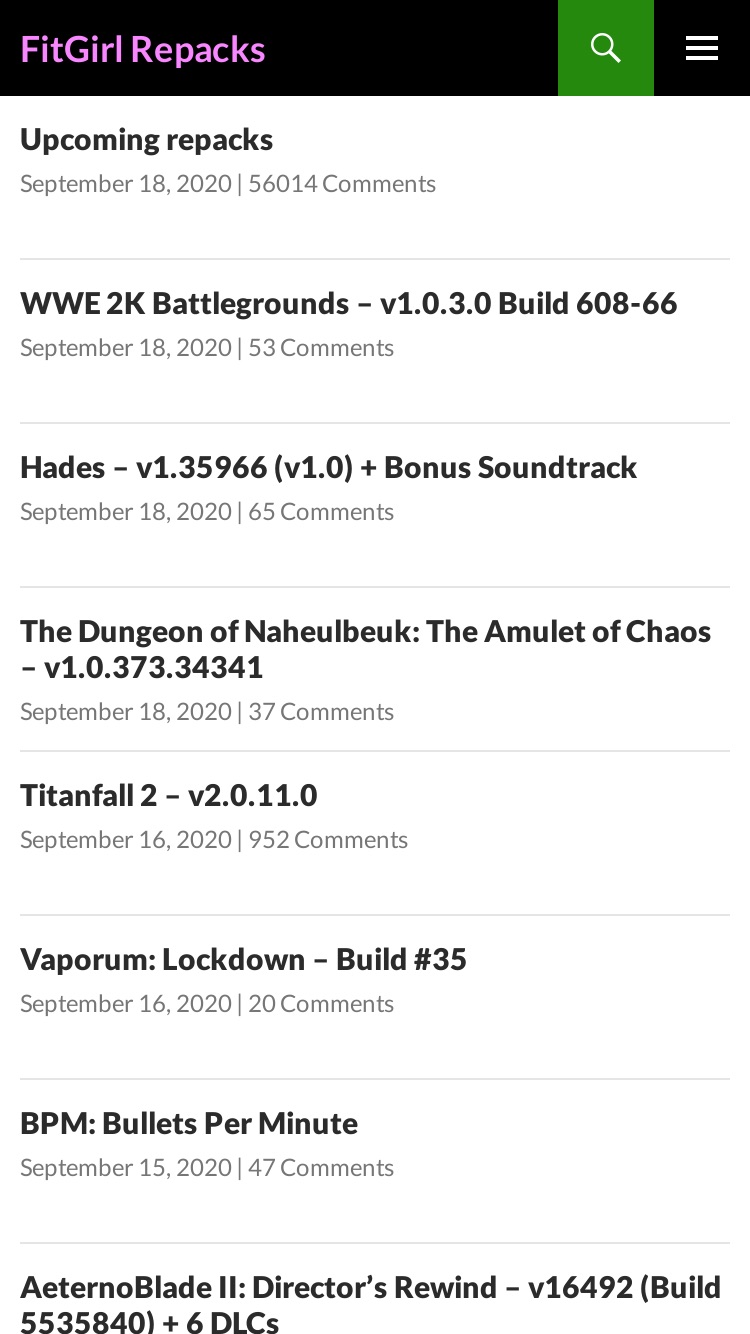
Task: Open the Upcoming repacks post
Action: click(146, 139)
